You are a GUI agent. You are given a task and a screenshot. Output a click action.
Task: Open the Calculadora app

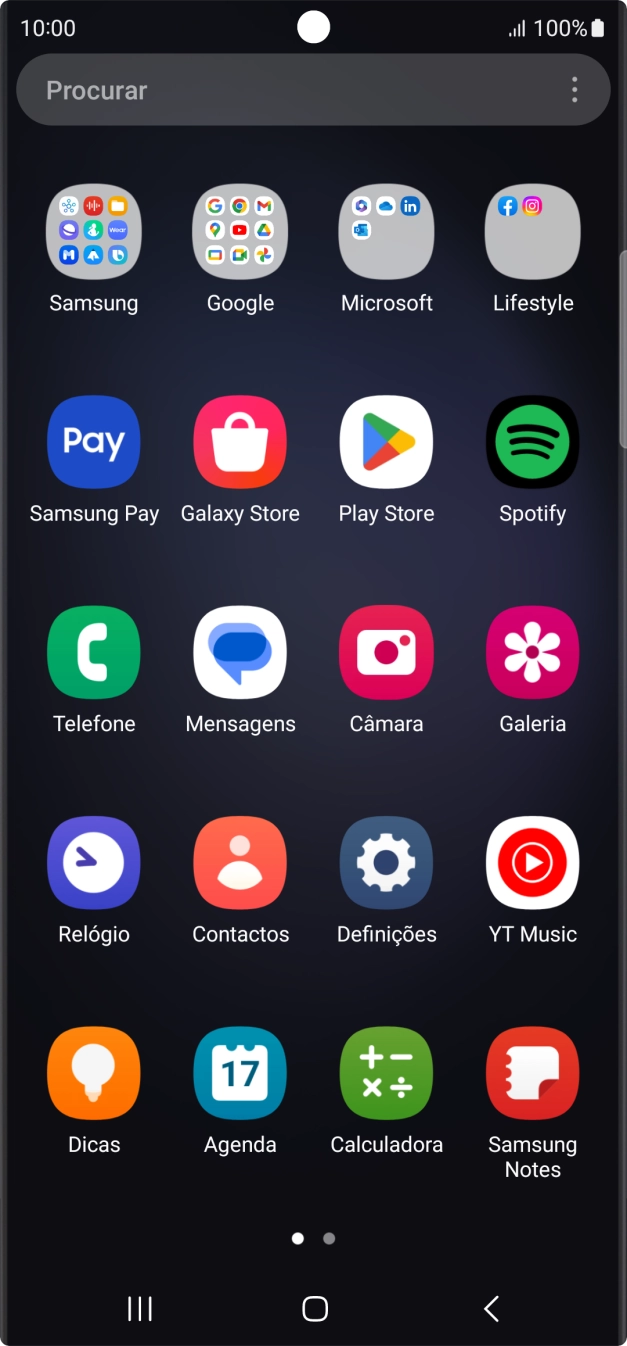[x=386, y=1073]
